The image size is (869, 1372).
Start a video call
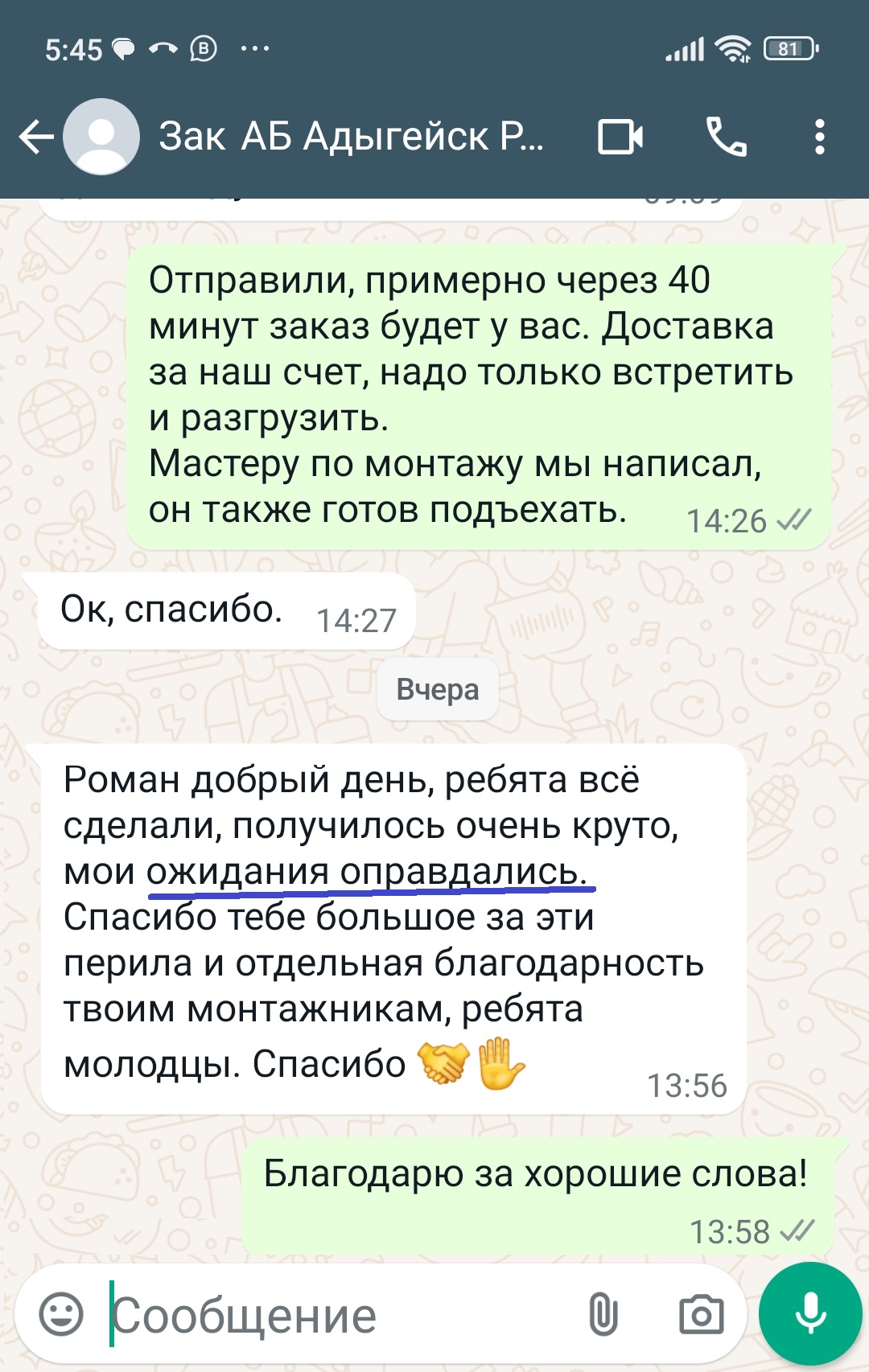pos(620,137)
